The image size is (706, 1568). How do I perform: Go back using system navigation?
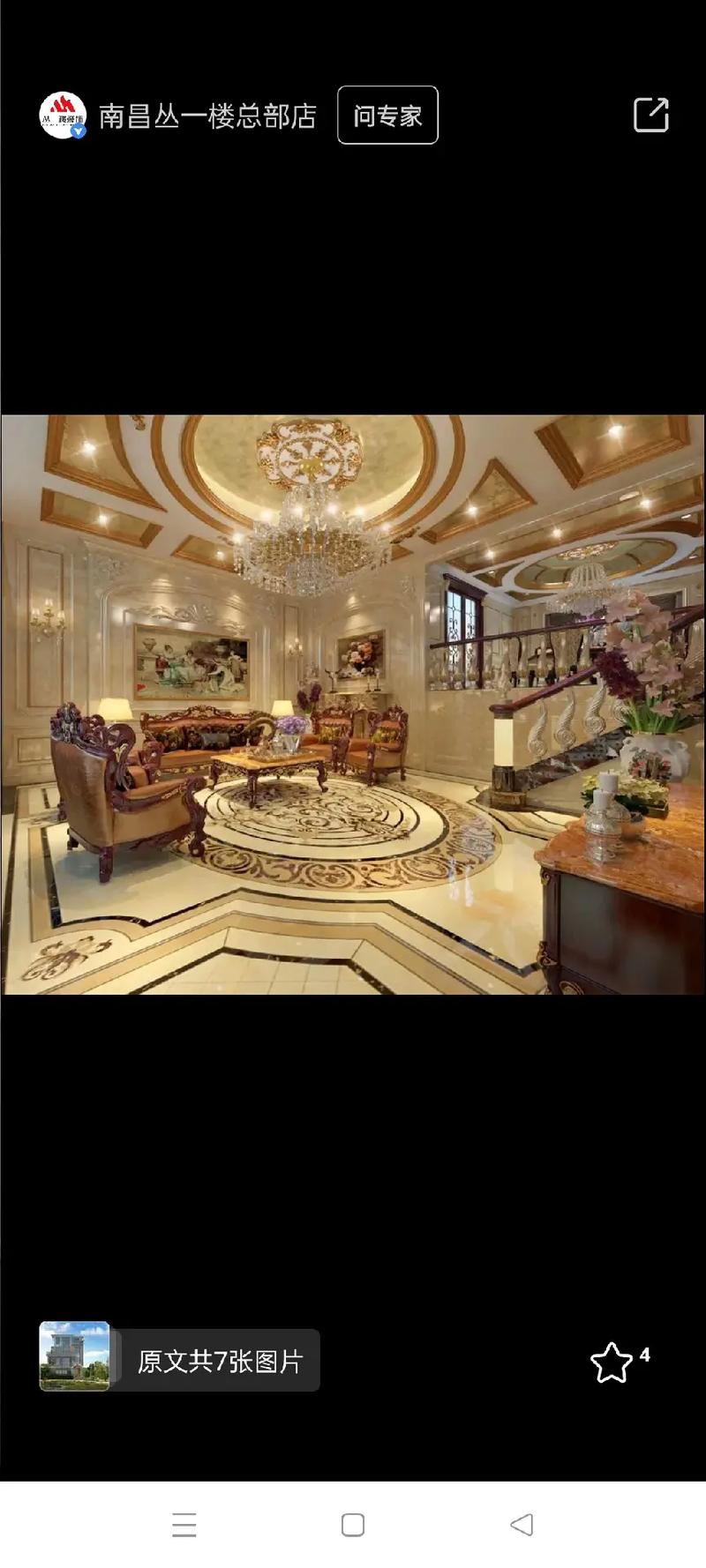[x=522, y=1524]
